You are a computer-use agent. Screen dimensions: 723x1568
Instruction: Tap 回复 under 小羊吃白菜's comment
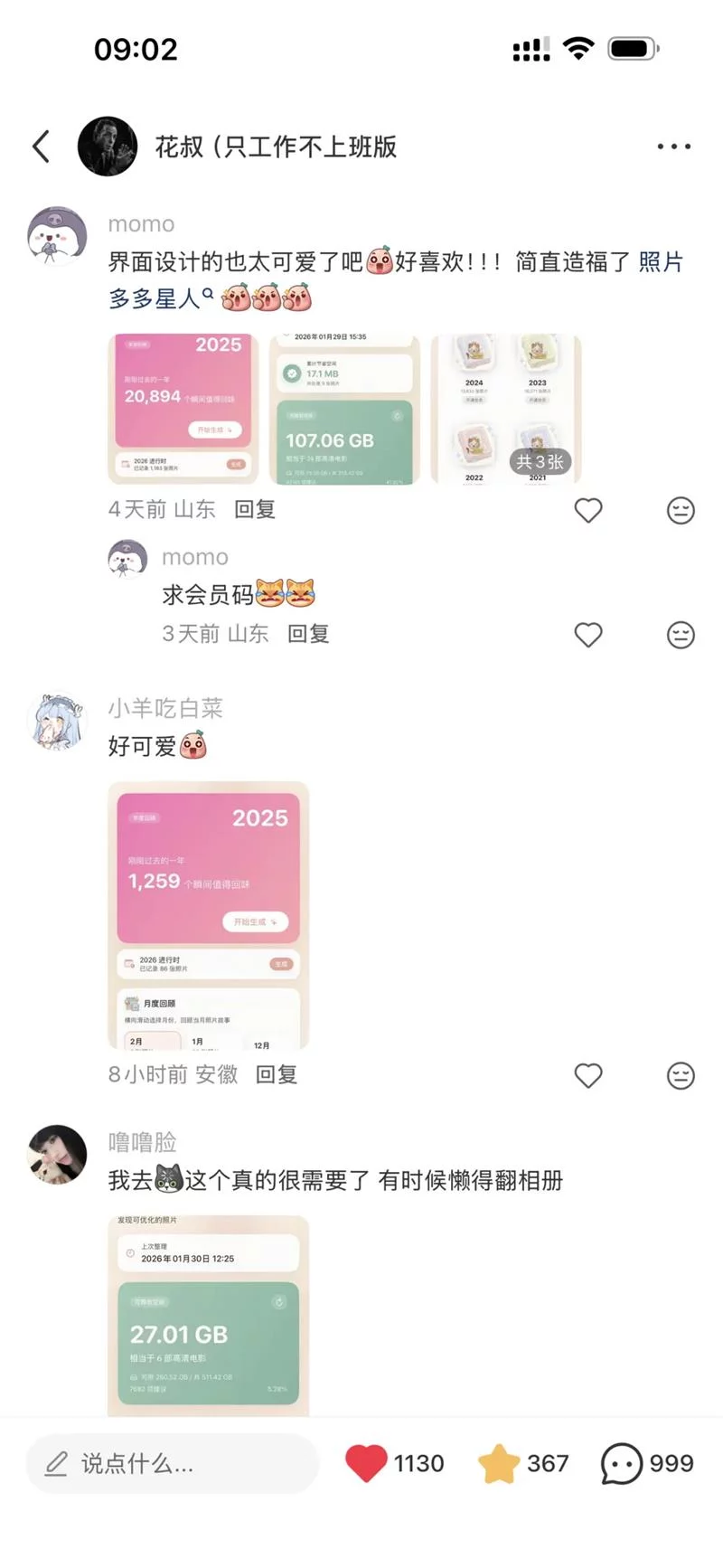tap(276, 1074)
